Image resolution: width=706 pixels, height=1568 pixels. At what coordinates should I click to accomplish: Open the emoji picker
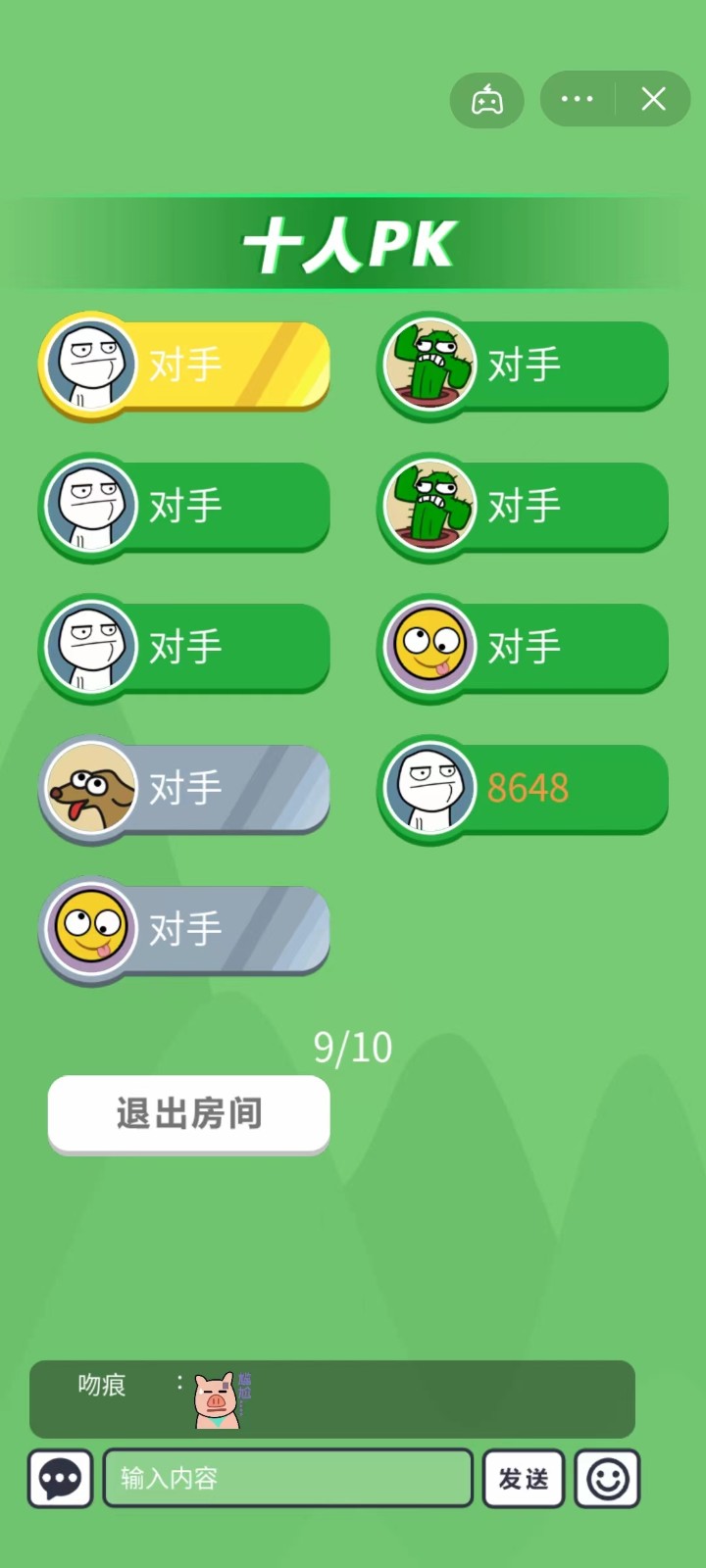pos(608,1478)
